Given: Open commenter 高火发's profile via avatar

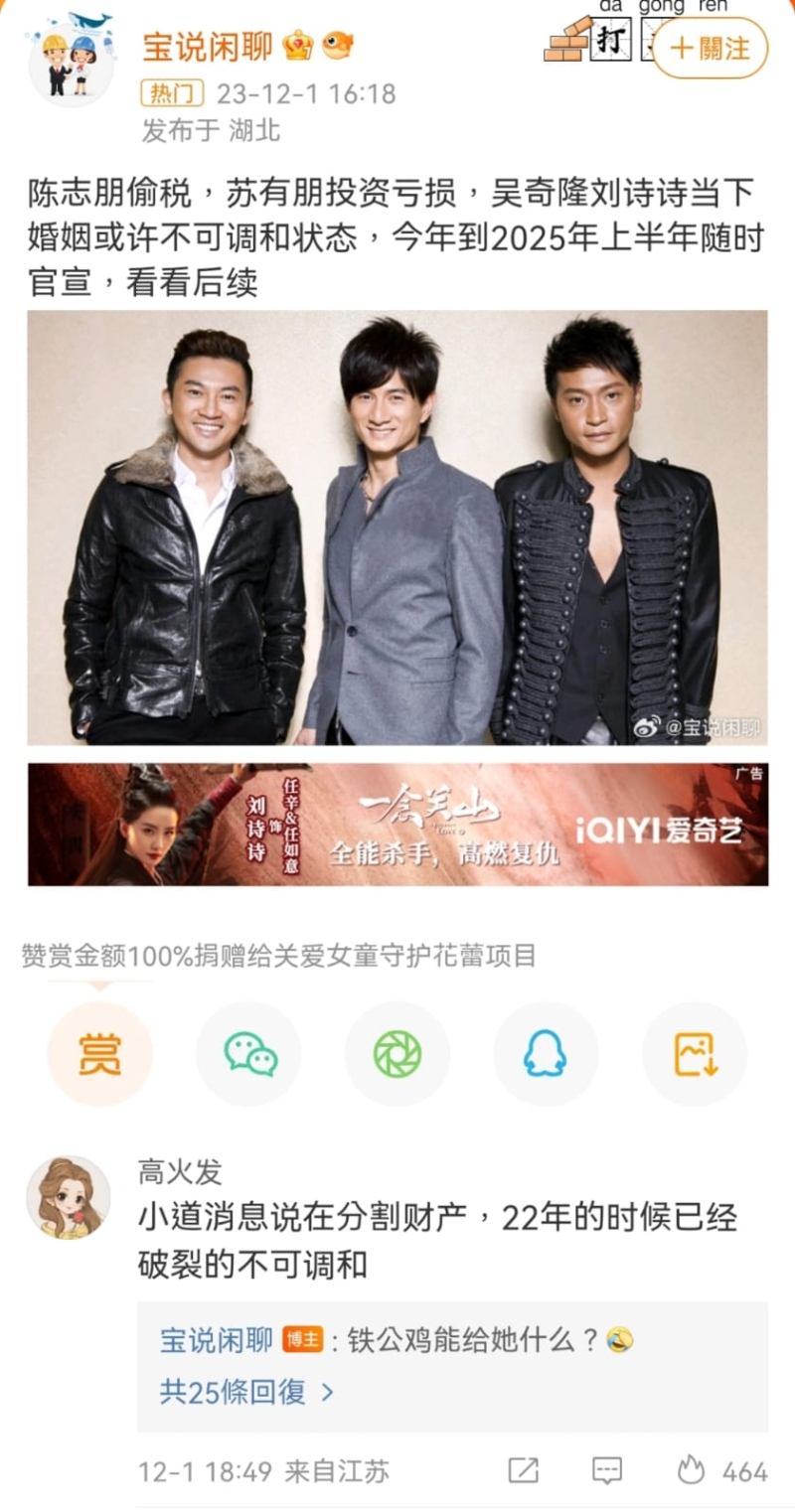Looking at the screenshot, I should (x=70, y=1200).
